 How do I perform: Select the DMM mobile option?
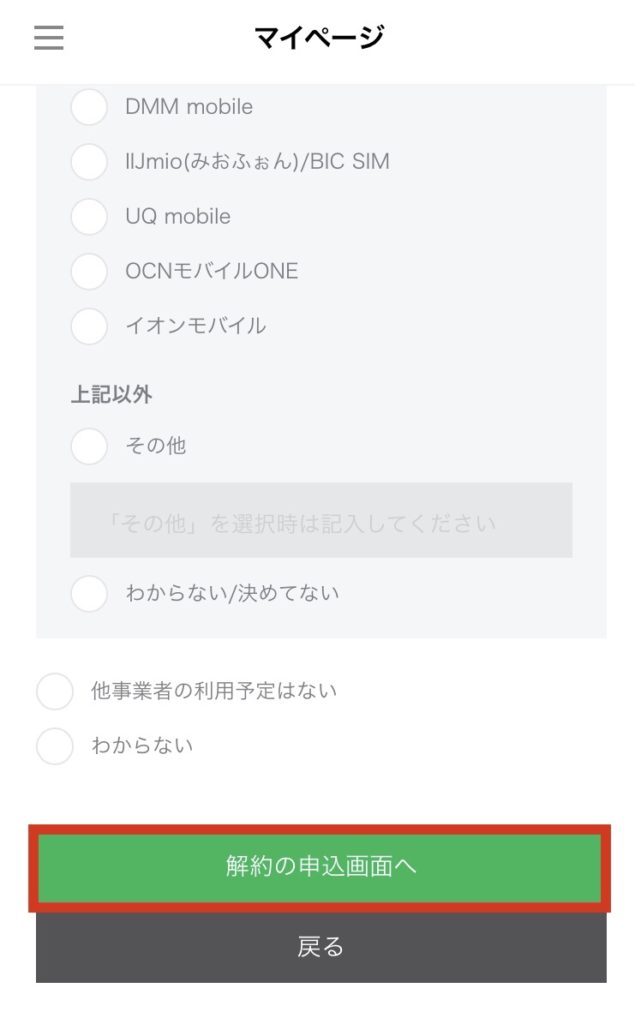pyautogui.click(x=89, y=107)
